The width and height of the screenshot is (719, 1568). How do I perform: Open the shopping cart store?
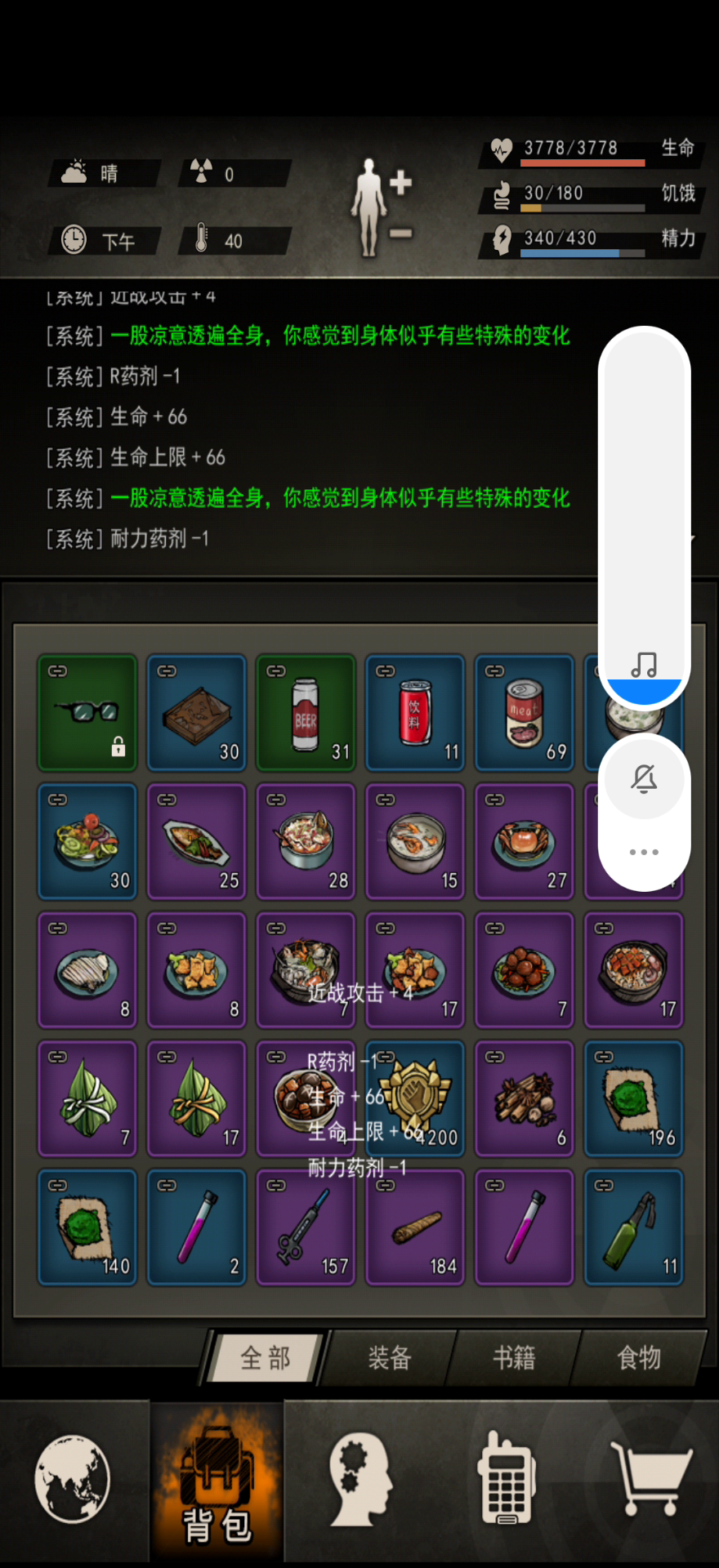coord(650,1479)
